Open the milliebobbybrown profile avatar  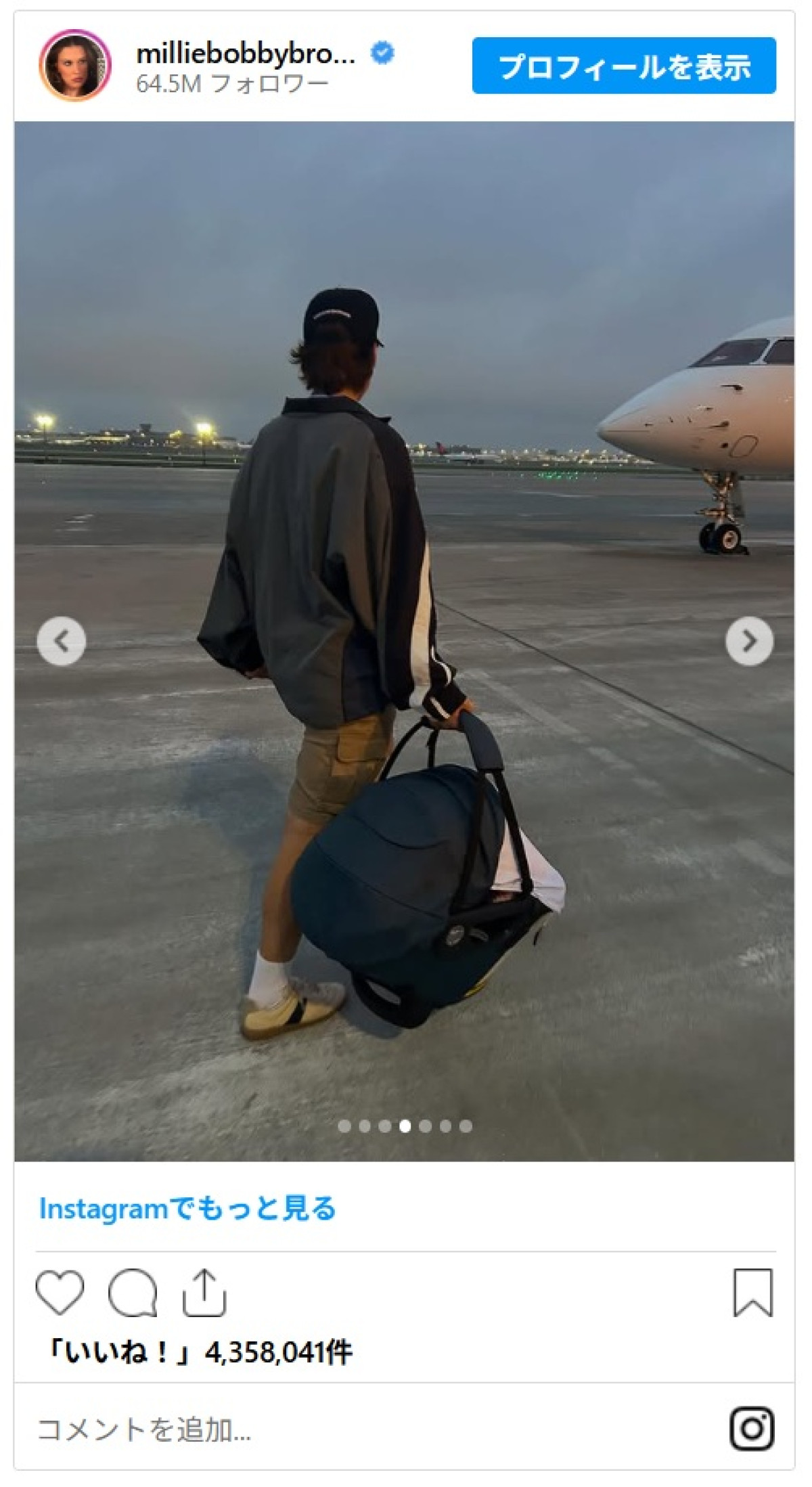(x=74, y=66)
